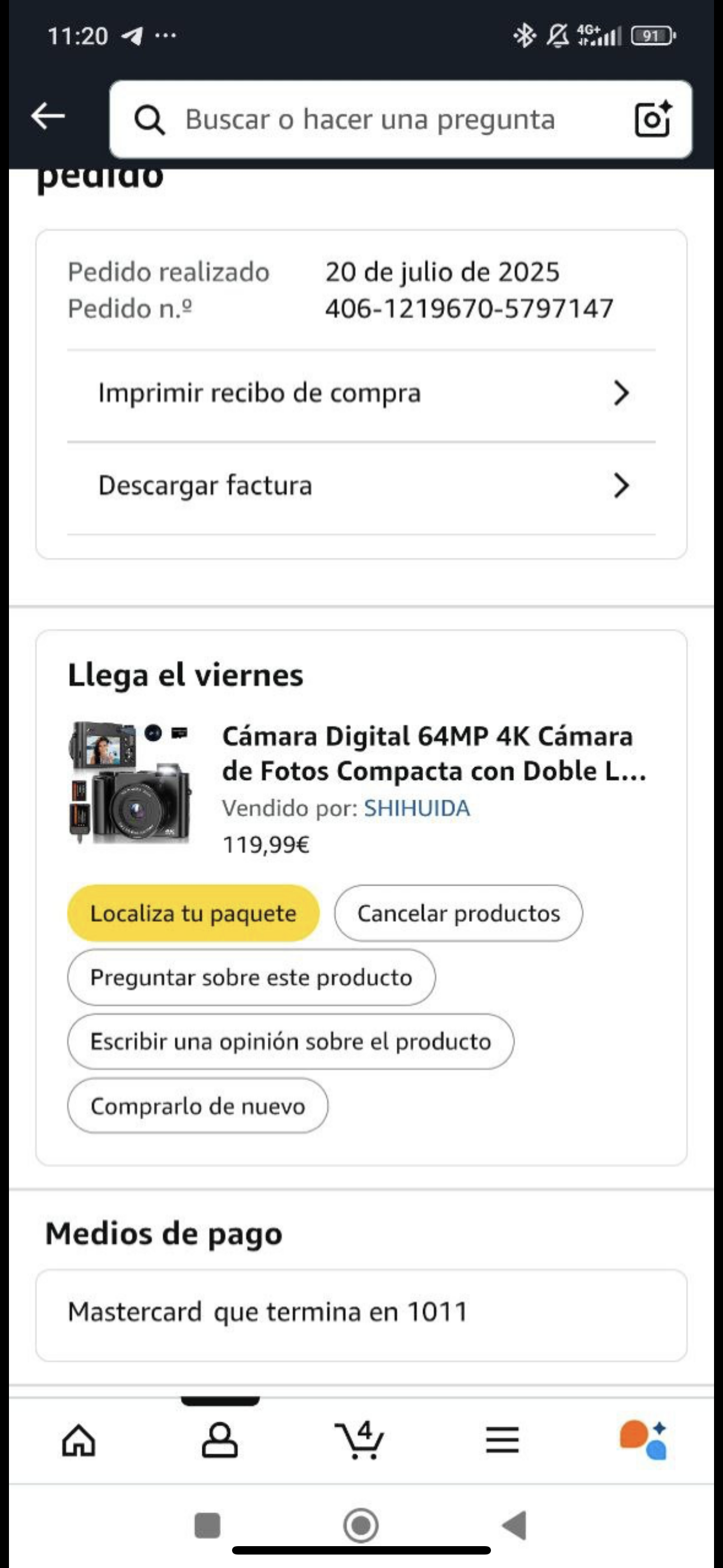This screenshot has height=1568, width=723.
Task: Open the AI assistant tab with the sparkle icon
Action: click(x=643, y=1440)
